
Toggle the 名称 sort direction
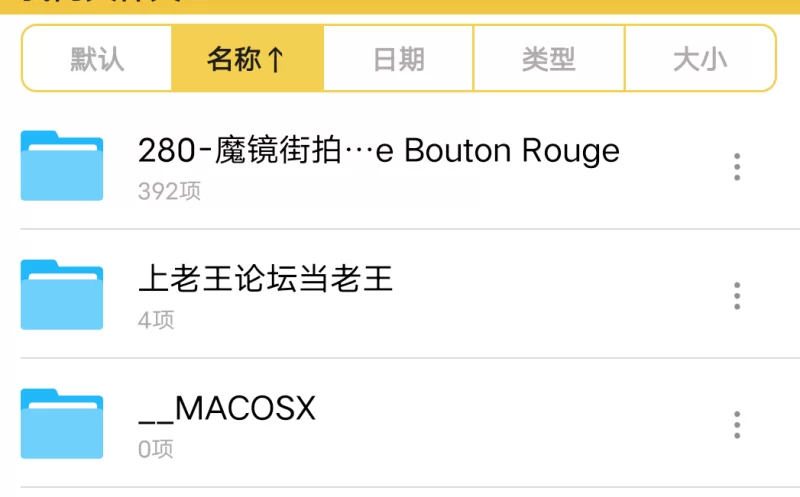click(247, 59)
